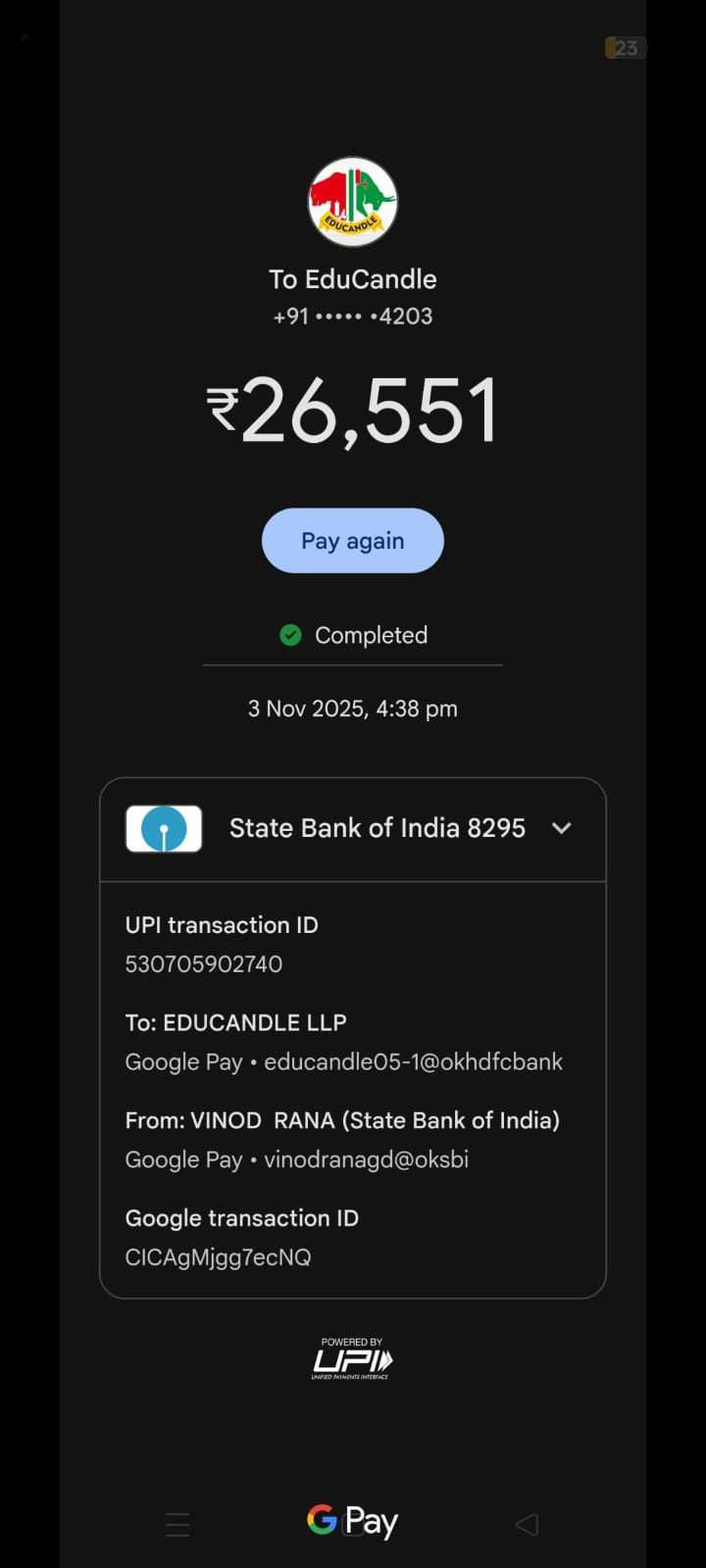Expand the State Bank of India 8295 details
This screenshot has width=706, height=1568.
tap(561, 828)
